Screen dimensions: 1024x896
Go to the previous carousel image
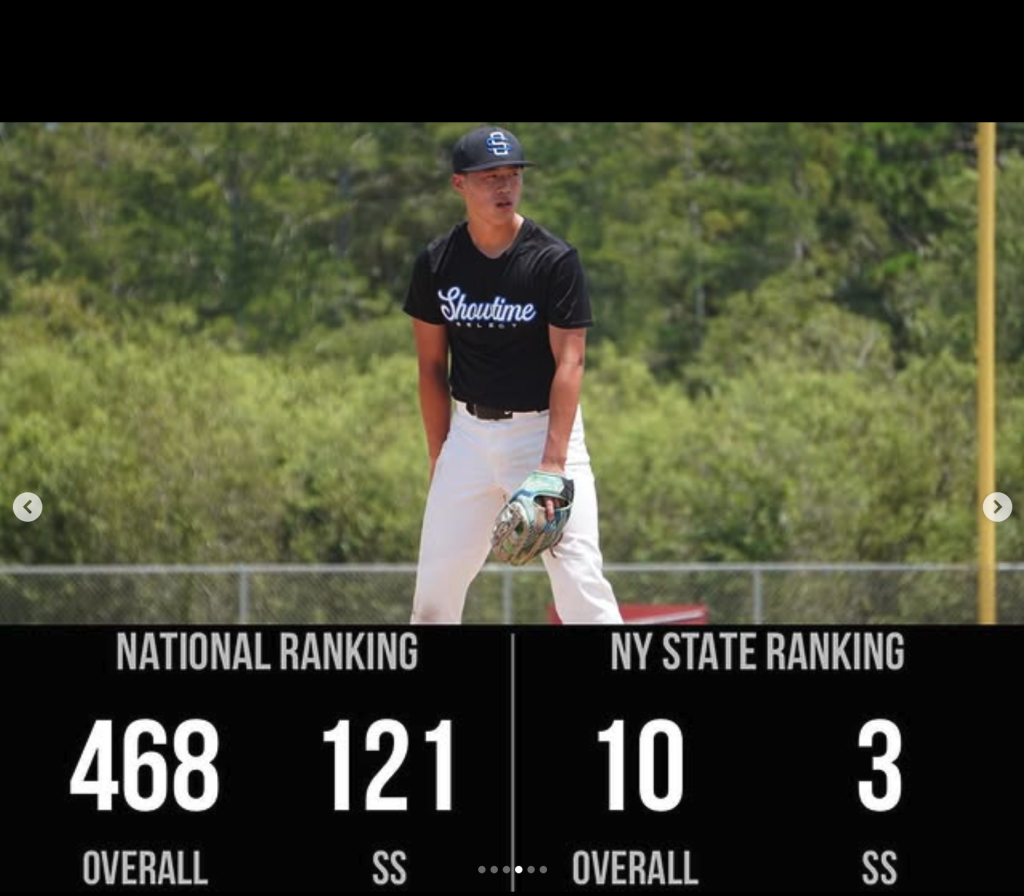pyautogui.click(x=27, y=507)
